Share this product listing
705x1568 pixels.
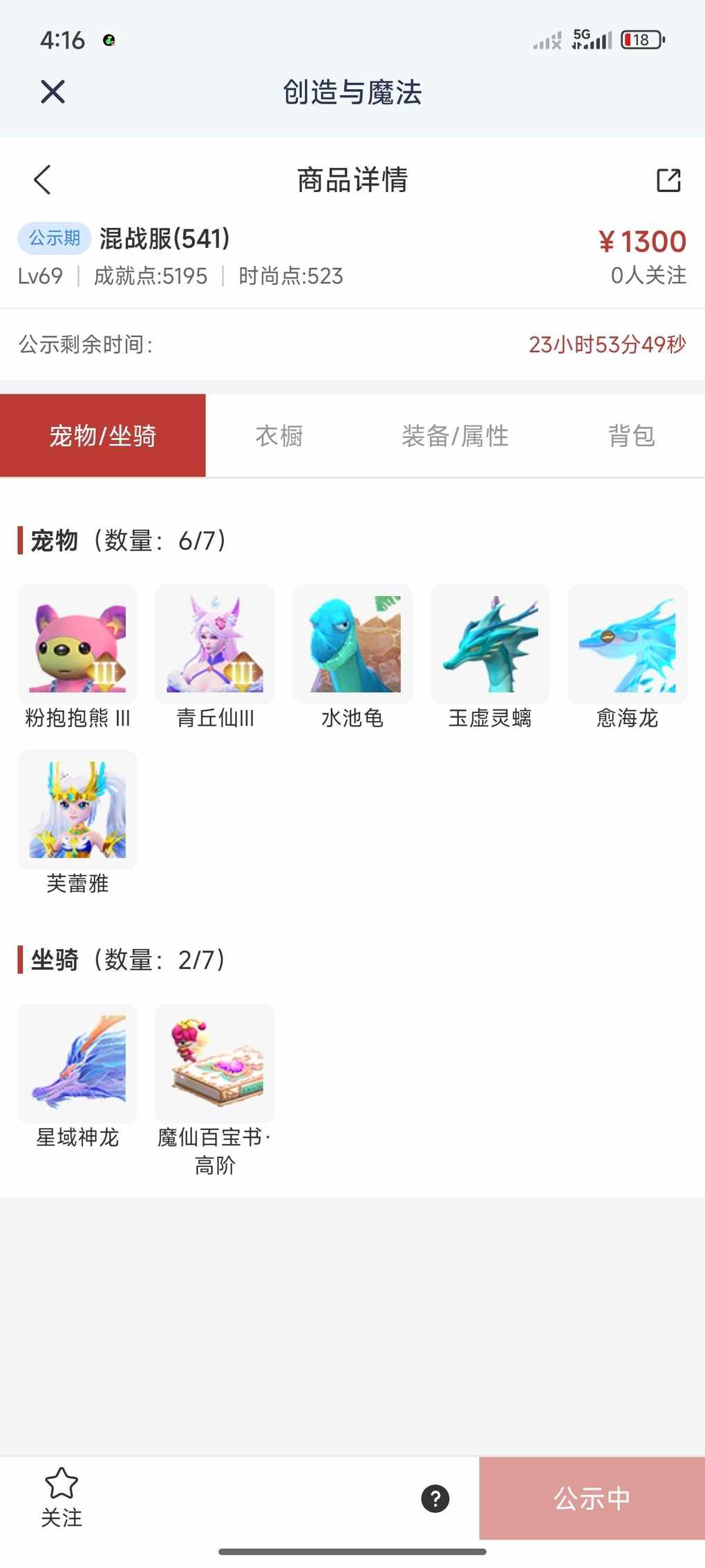click(x=668, y=180)
